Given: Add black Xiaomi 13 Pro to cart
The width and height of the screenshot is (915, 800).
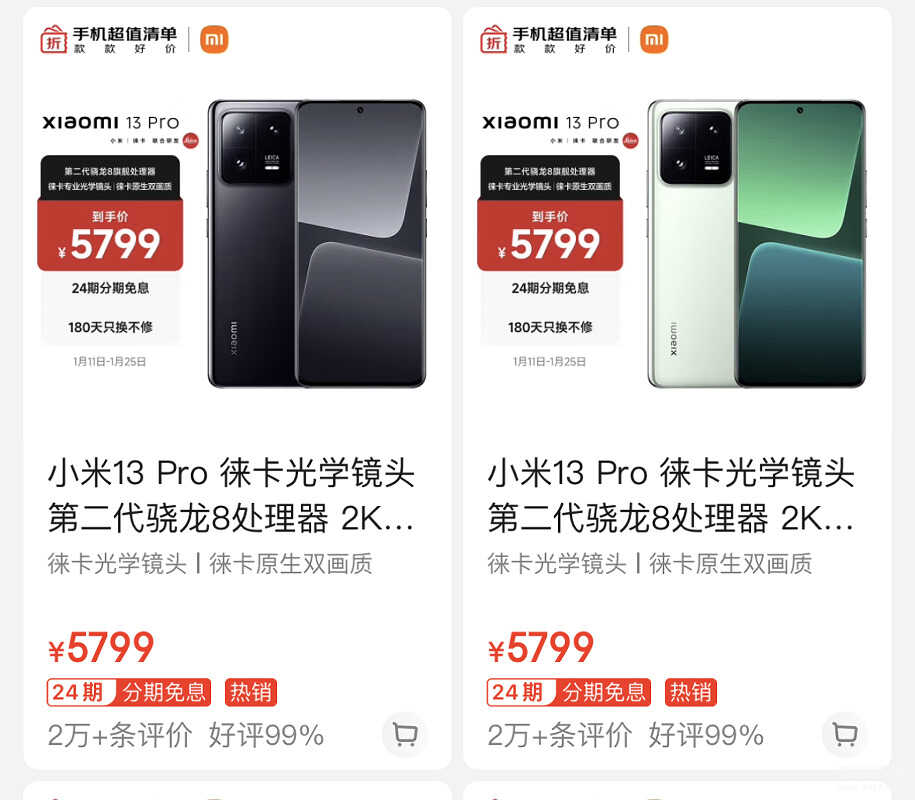Looking at the screenshot, I should (405, 735).
